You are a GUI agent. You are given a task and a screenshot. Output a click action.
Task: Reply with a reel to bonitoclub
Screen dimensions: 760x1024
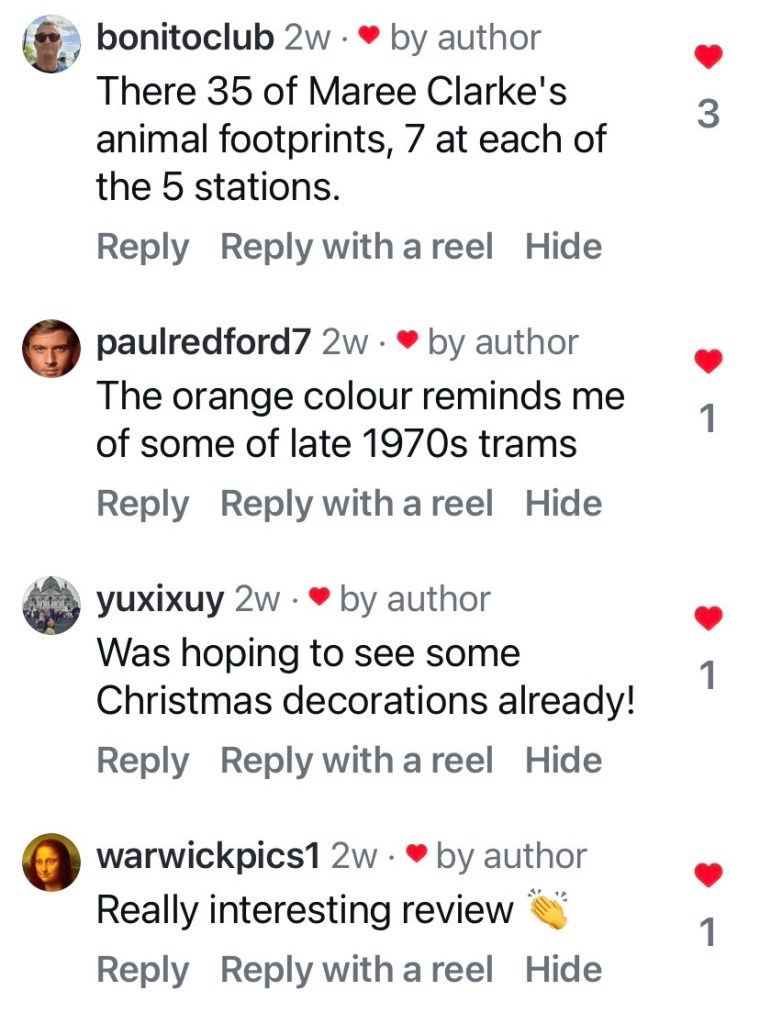(356, 247)
